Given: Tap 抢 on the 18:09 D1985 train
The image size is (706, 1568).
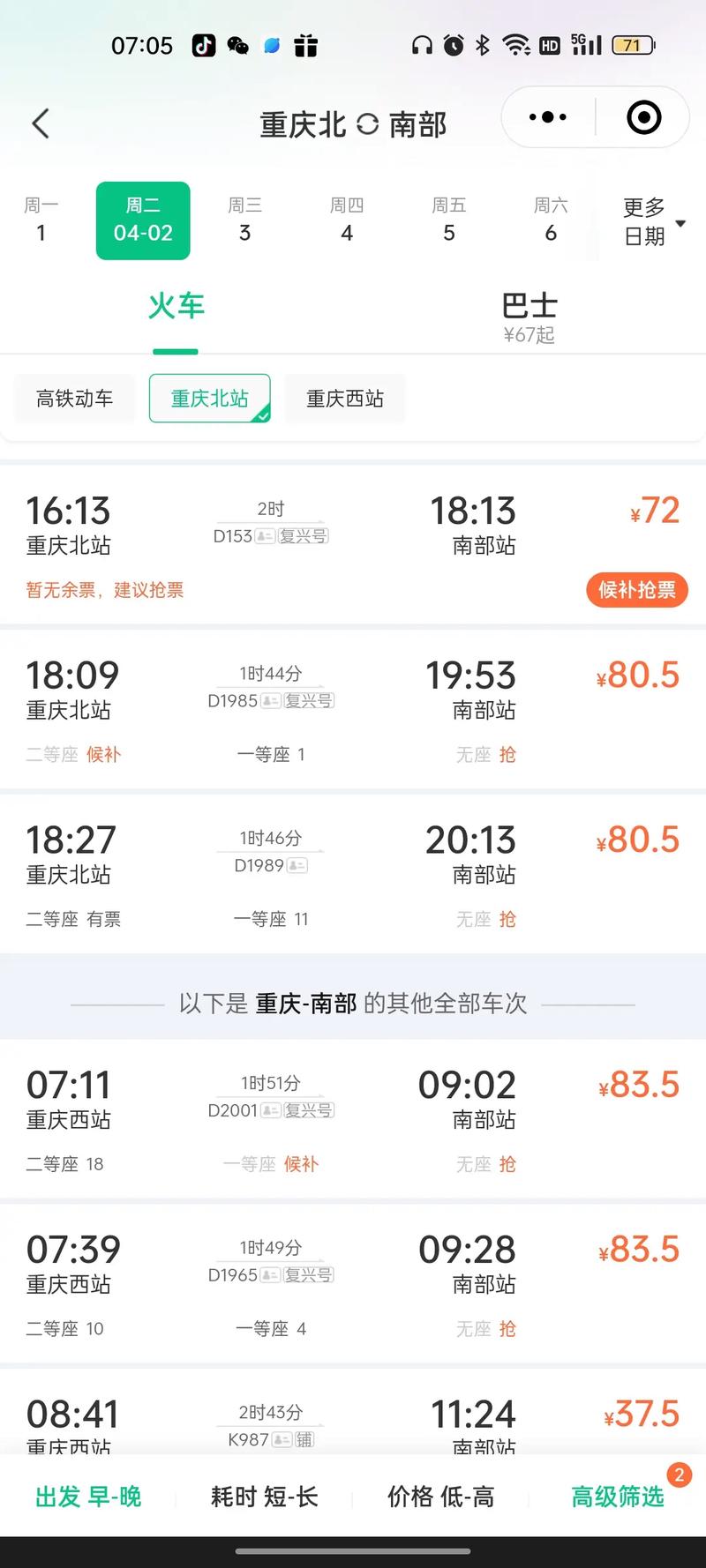Looking at the screenshot, I should (507, 755).
